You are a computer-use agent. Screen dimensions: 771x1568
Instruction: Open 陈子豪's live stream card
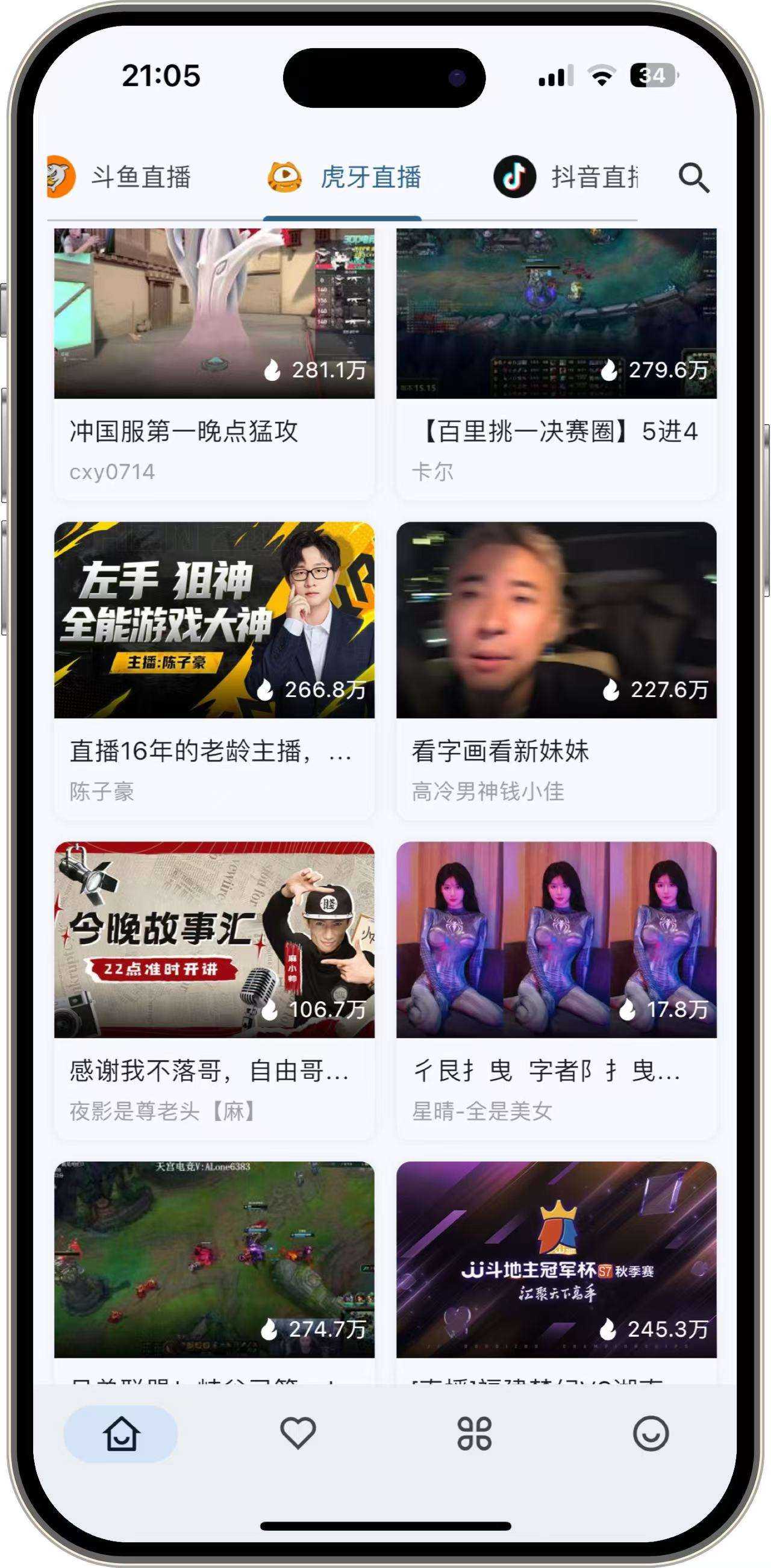pos(214,670)
